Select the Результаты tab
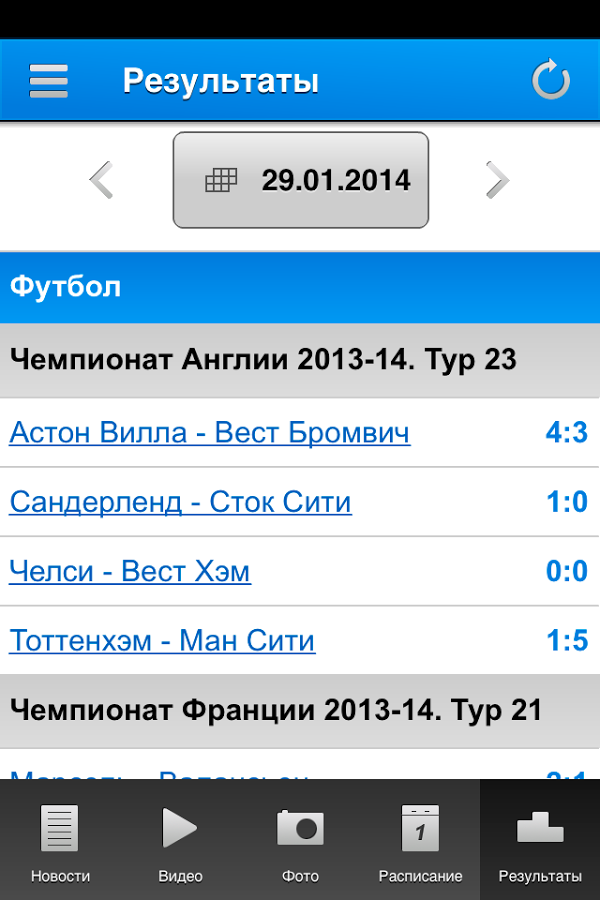600x900 pixels. pos(540,840)
